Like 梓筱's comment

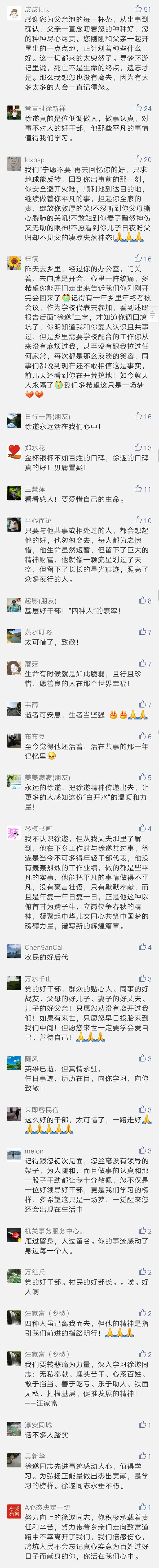coord(138,259)
